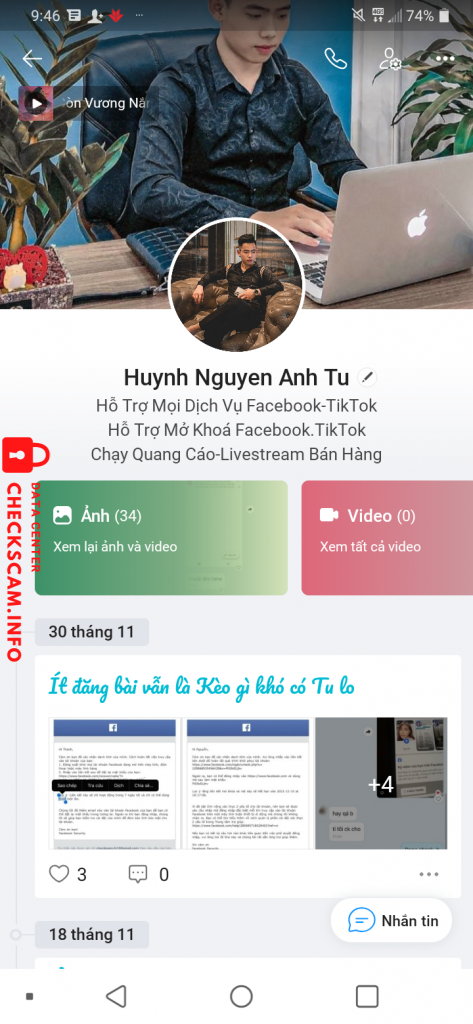Image resolution: width=473 pixels, height=1024 pixels.
Task: Open the Ảnh (34) photos card
Action: coord(161,537)
